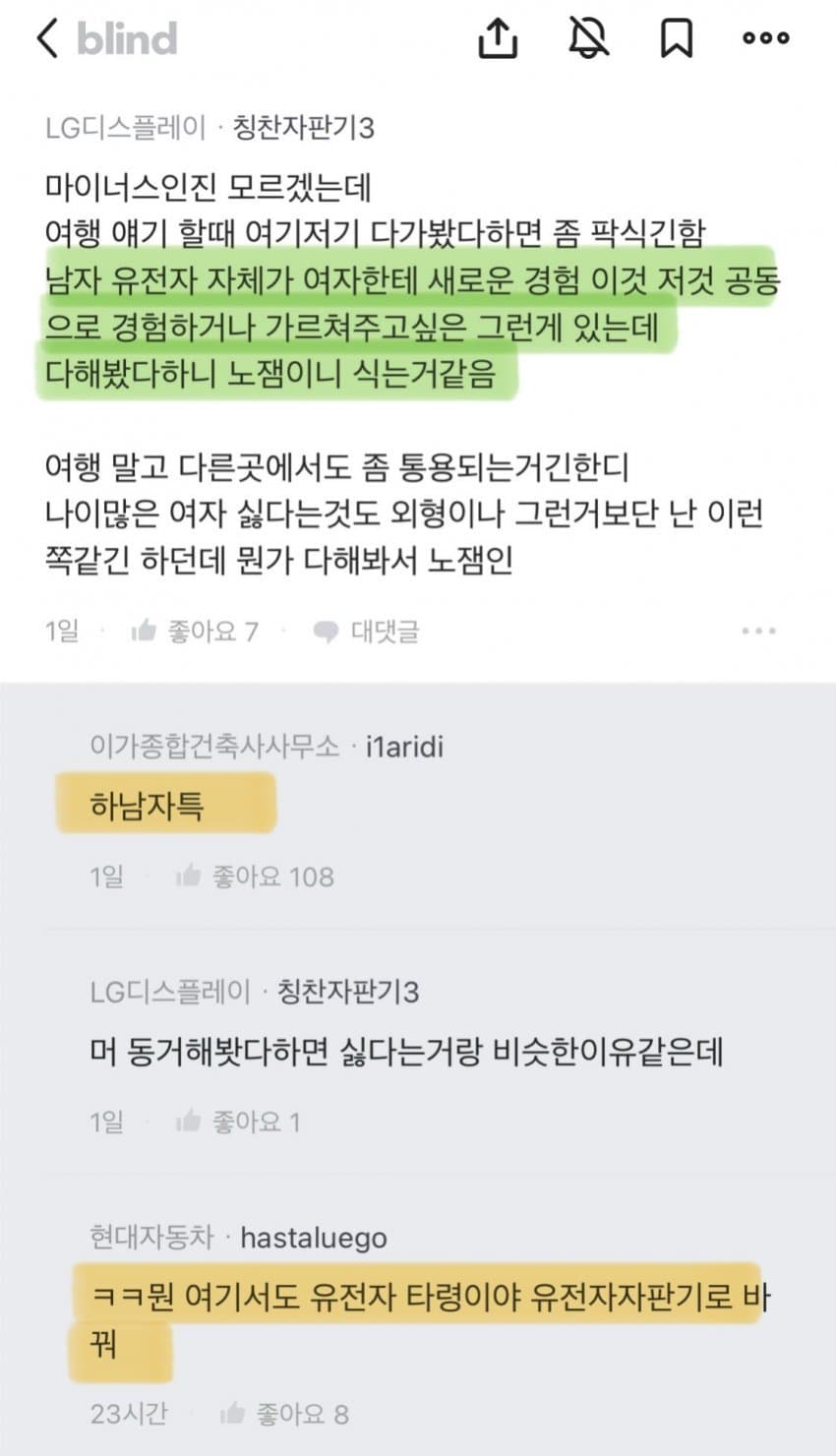Tap the muted notification bell icon
This screenshot has height=1456, width=836.
click(588, 39)
